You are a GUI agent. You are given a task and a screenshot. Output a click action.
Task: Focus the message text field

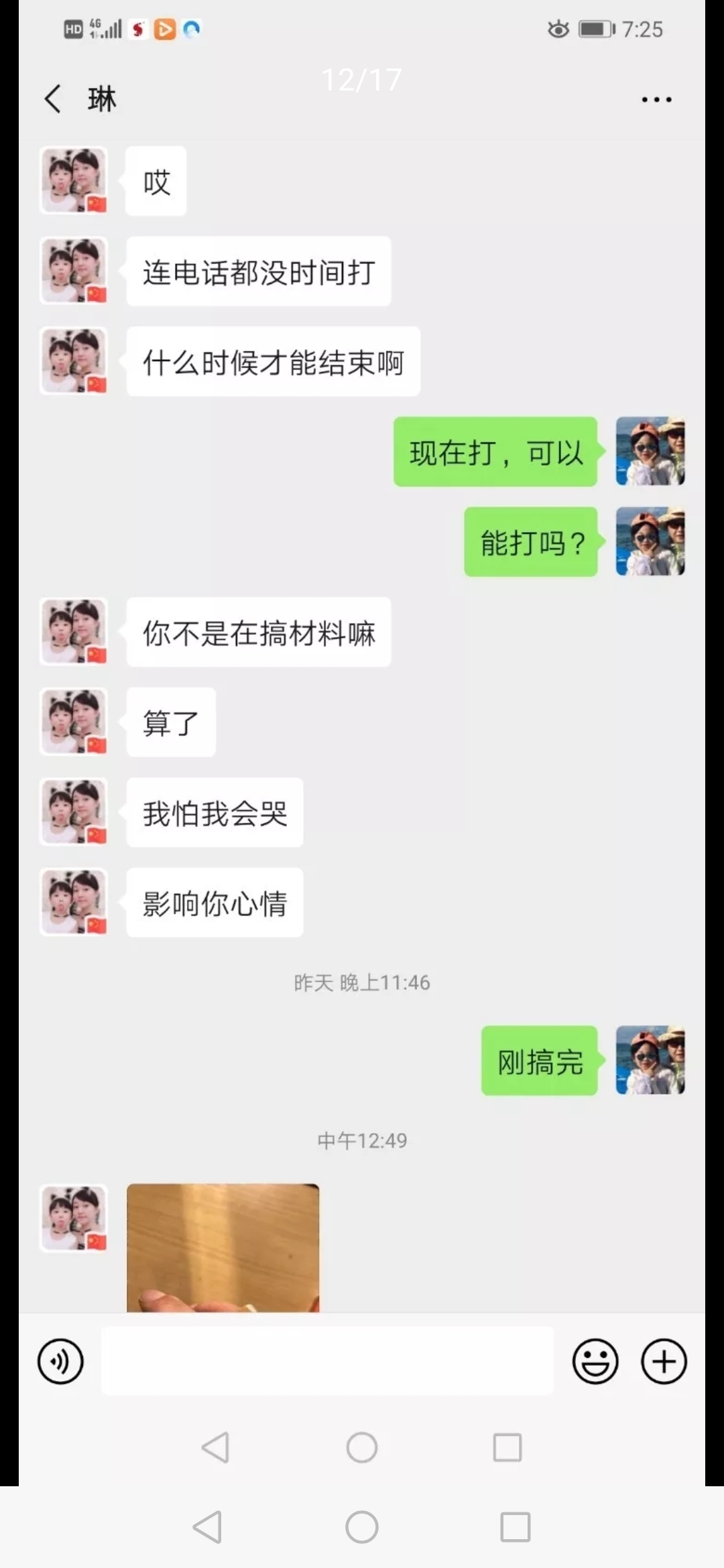point(327,1361)
